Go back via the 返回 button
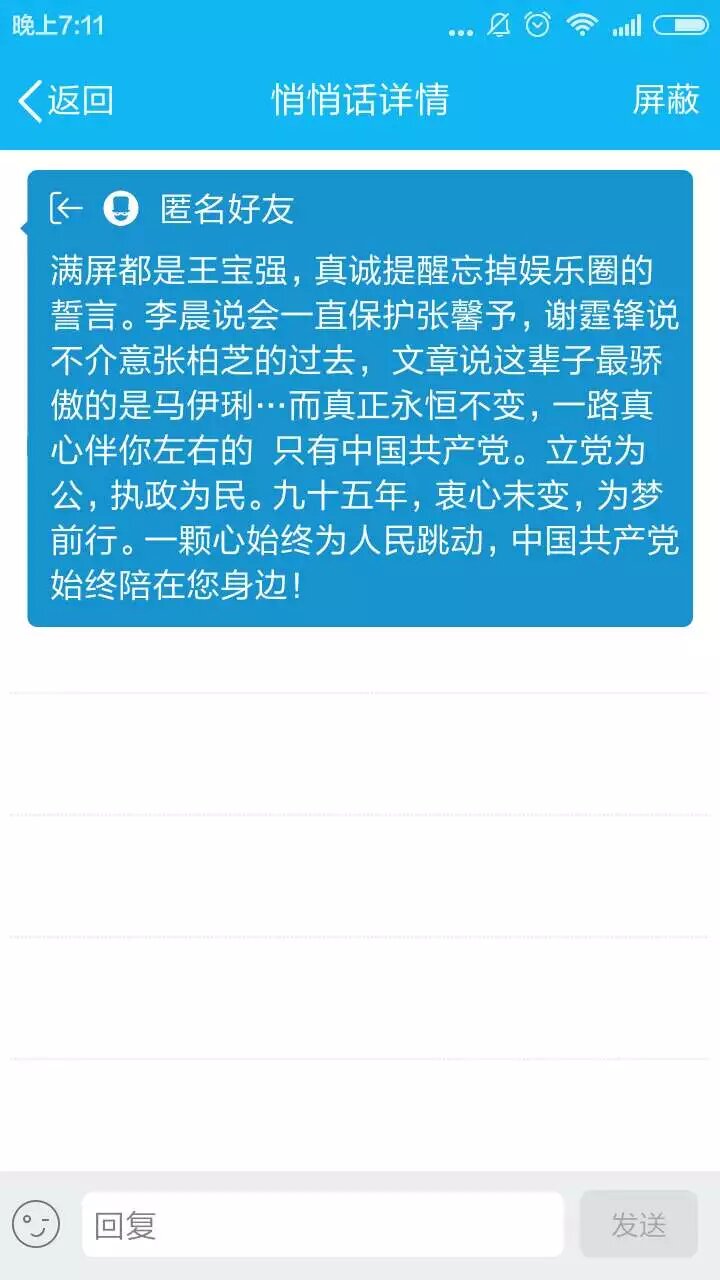 point(66,101)
